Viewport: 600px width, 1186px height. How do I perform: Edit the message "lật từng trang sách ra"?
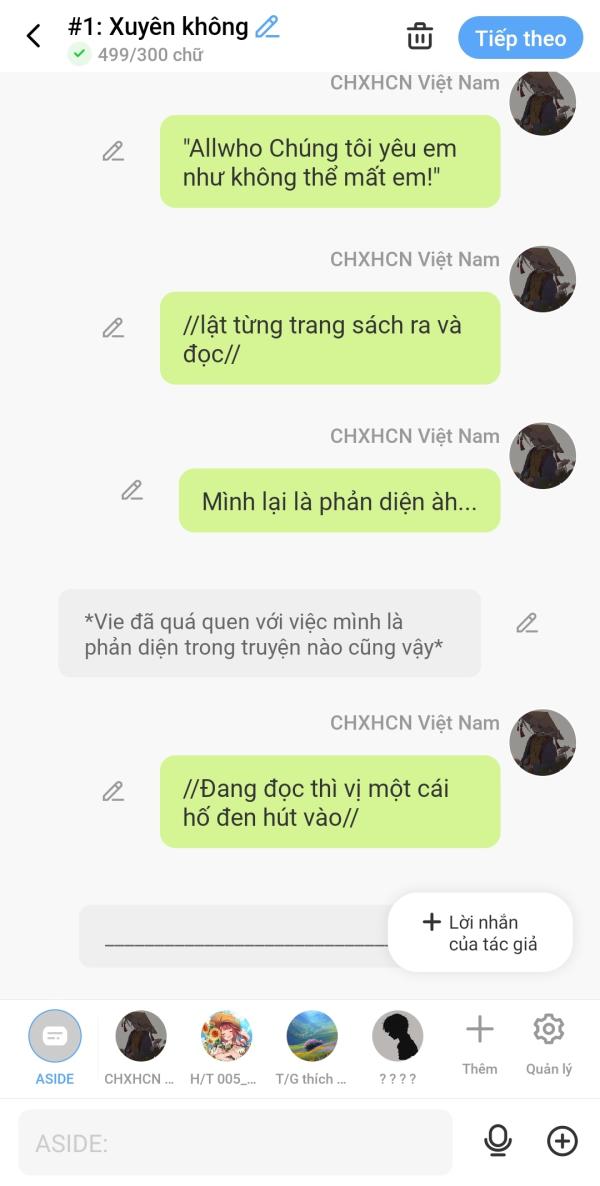pos(113,328)
